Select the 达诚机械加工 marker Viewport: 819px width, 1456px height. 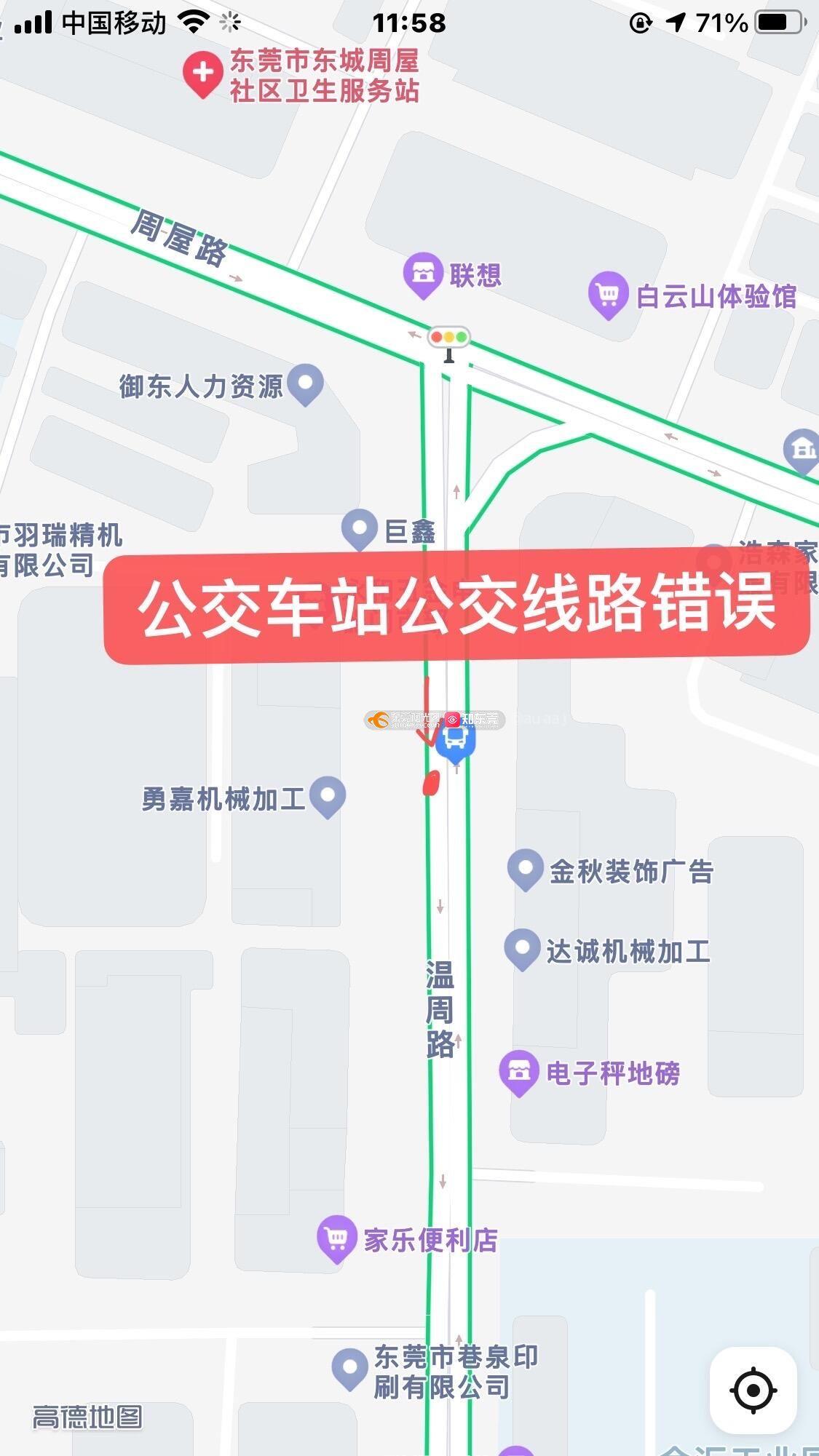(x=522, y=948)
